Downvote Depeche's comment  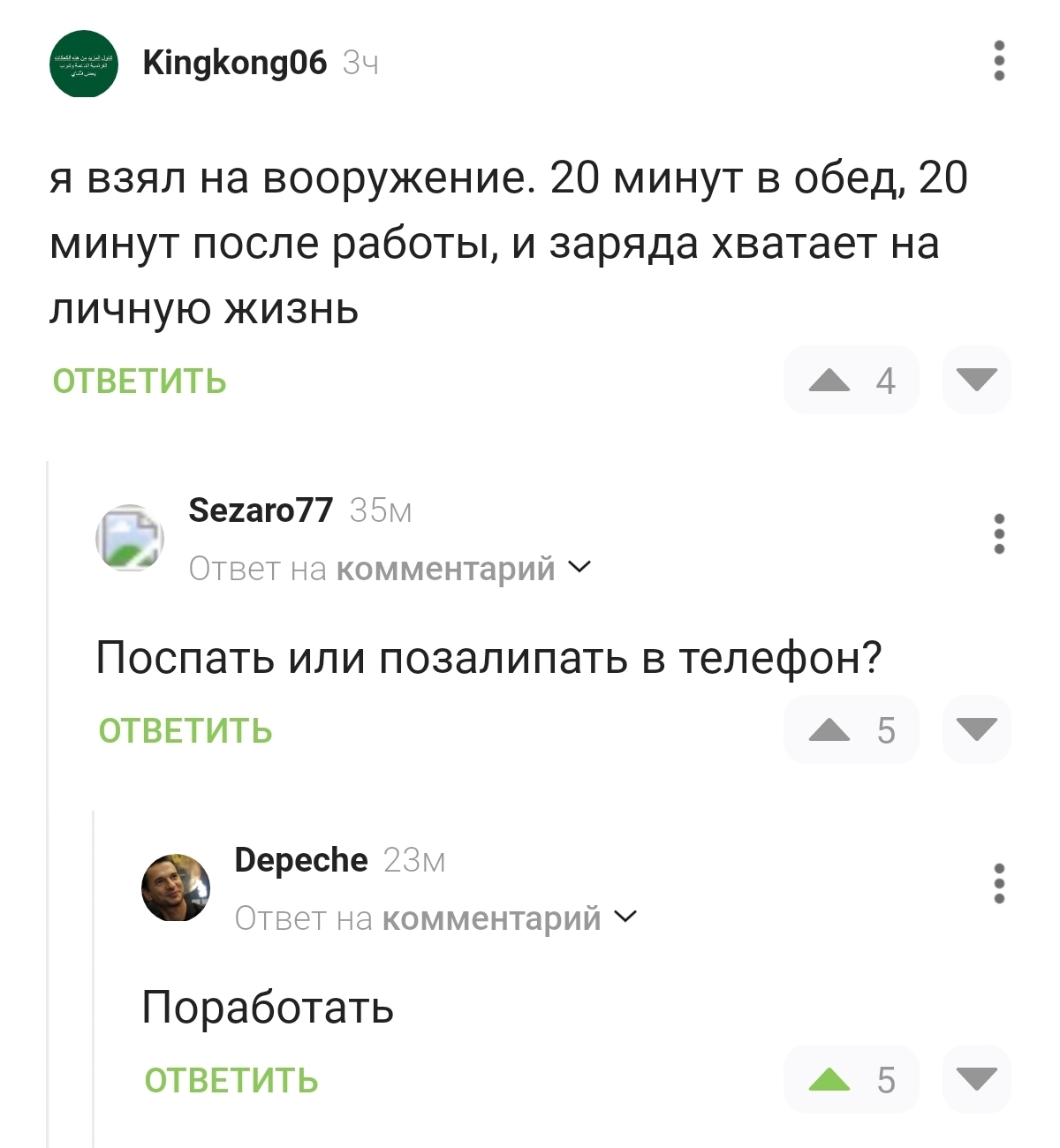pyautogui.click(x=976, y=1080)
